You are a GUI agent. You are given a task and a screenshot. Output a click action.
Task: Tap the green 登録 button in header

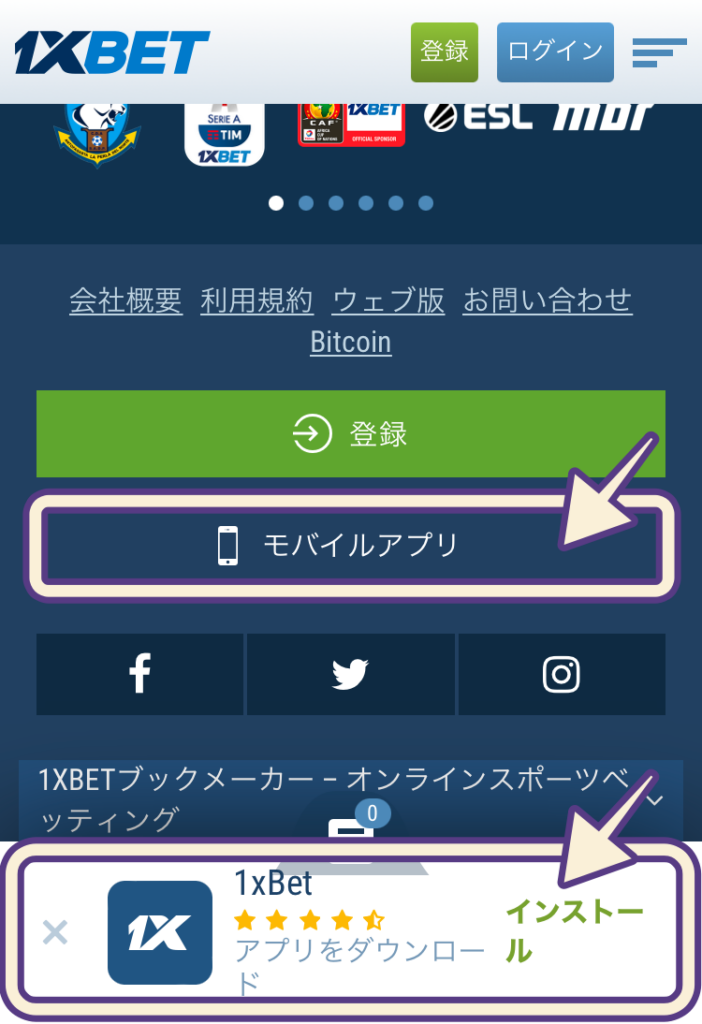click(x=444, y=52)
